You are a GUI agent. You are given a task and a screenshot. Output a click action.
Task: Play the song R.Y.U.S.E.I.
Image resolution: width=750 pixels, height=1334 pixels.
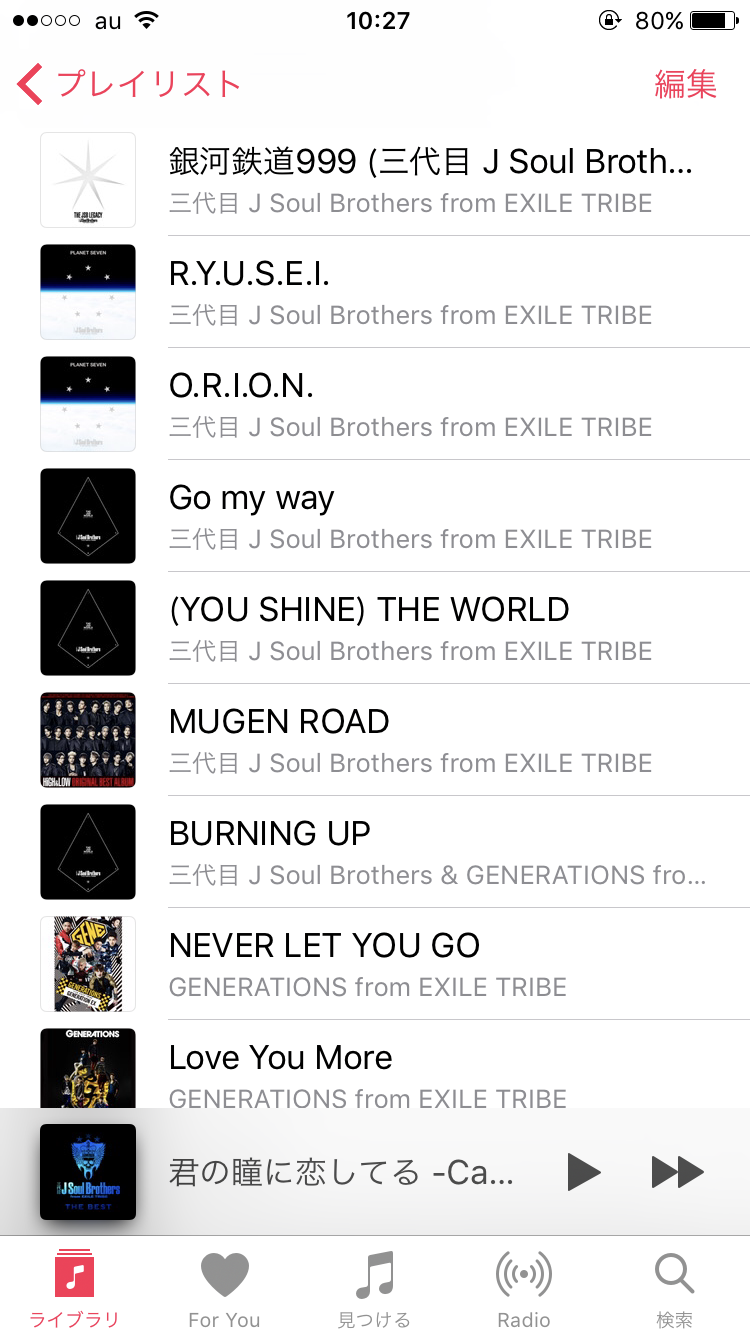(430, 292)
